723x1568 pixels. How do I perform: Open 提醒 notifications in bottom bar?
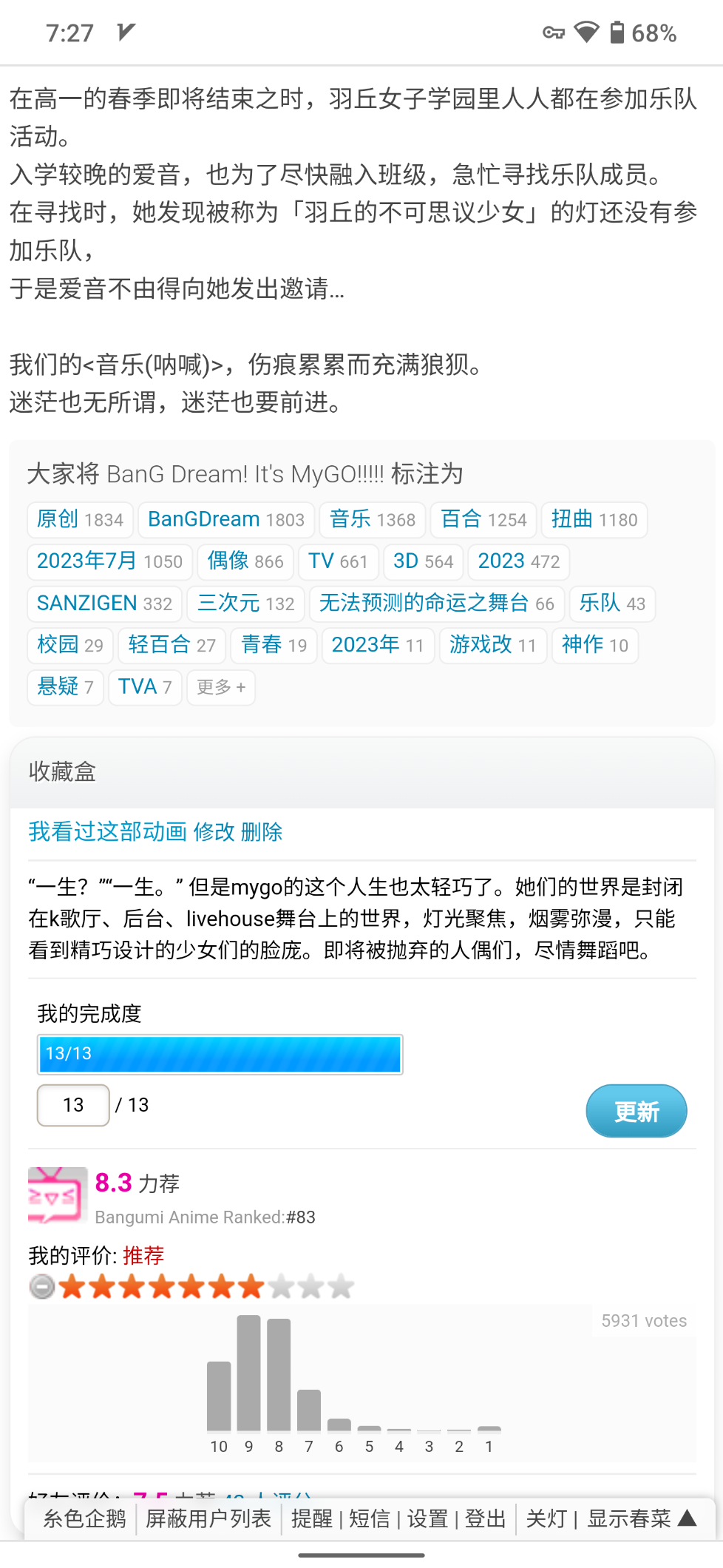click(x=311, y=1518)
